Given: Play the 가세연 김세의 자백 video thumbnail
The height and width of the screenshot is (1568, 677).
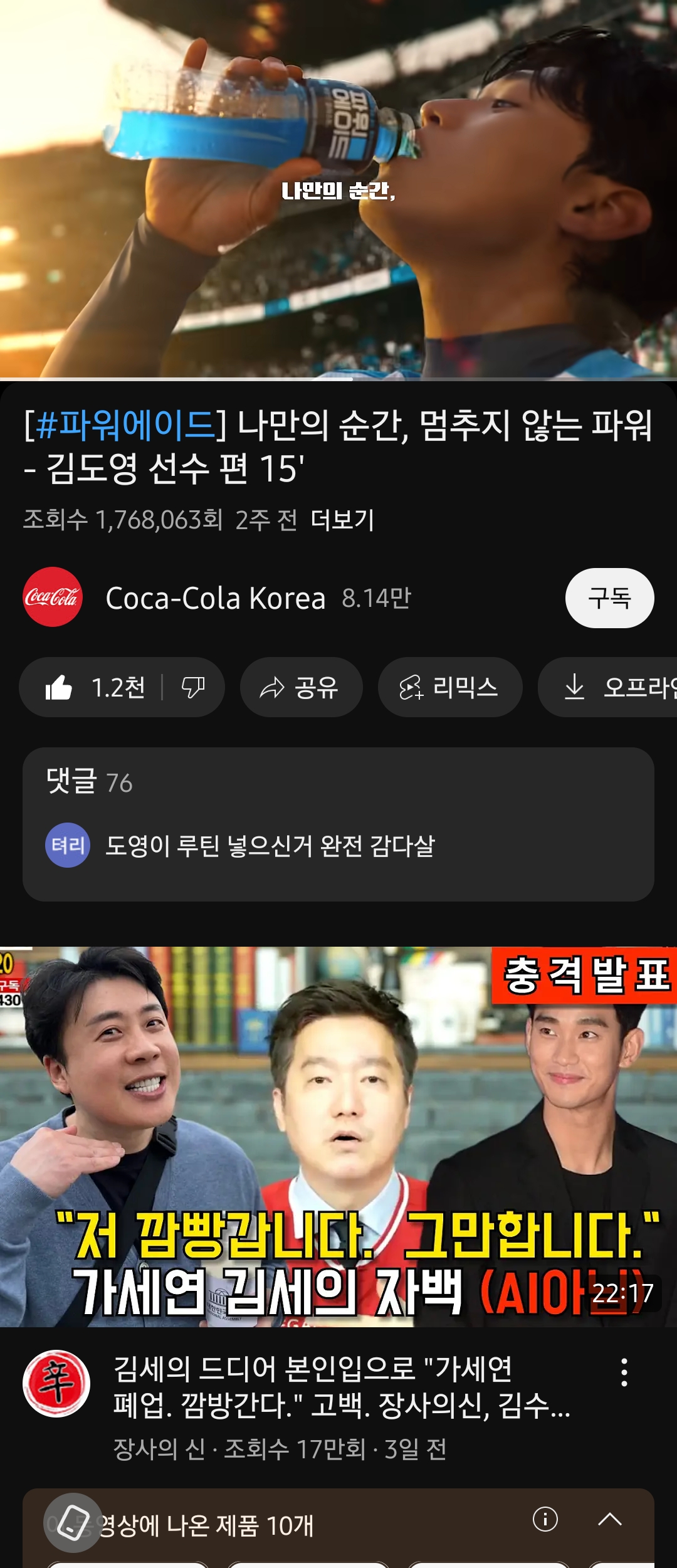Looking at the screenshot, I should pos(338,1136).
